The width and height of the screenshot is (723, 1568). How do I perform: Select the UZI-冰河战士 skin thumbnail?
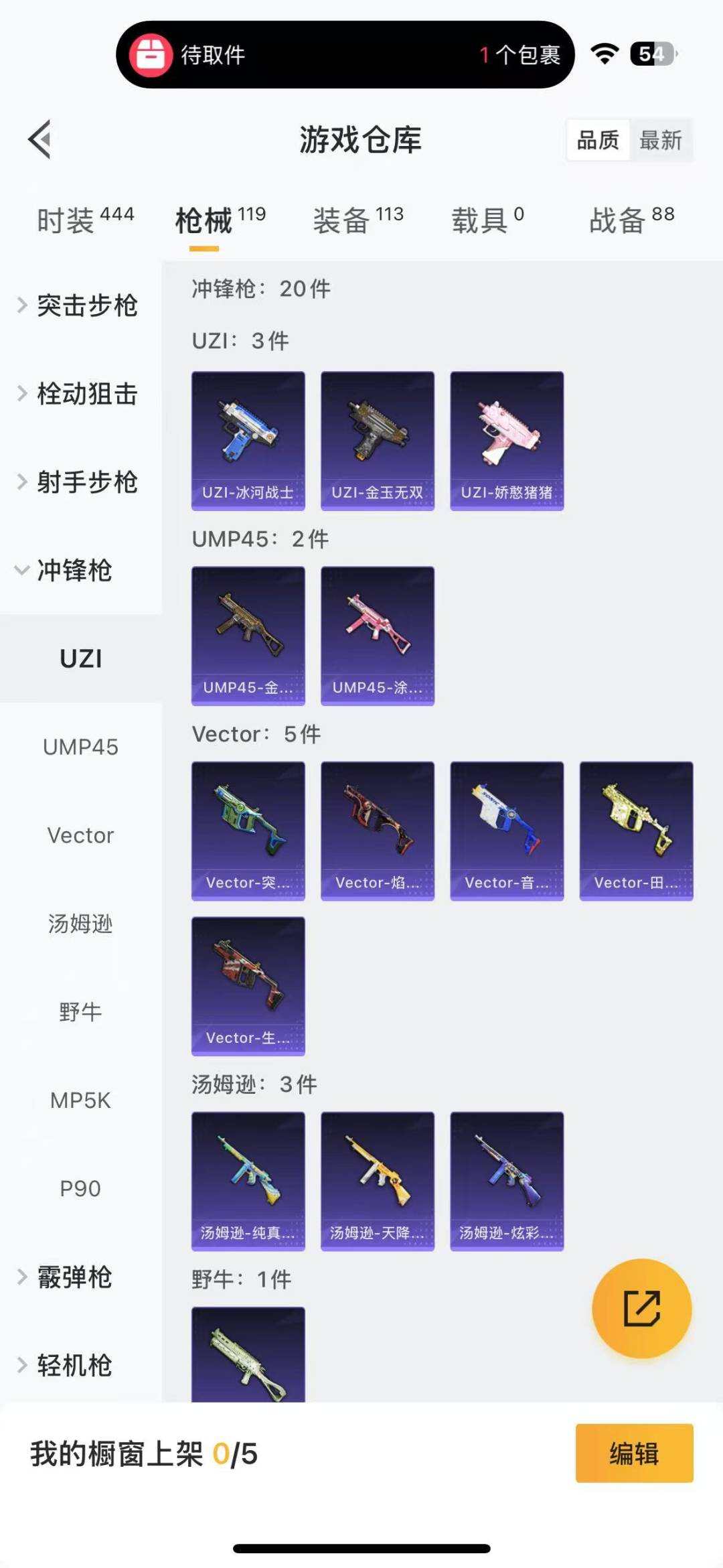pos(248,439)
